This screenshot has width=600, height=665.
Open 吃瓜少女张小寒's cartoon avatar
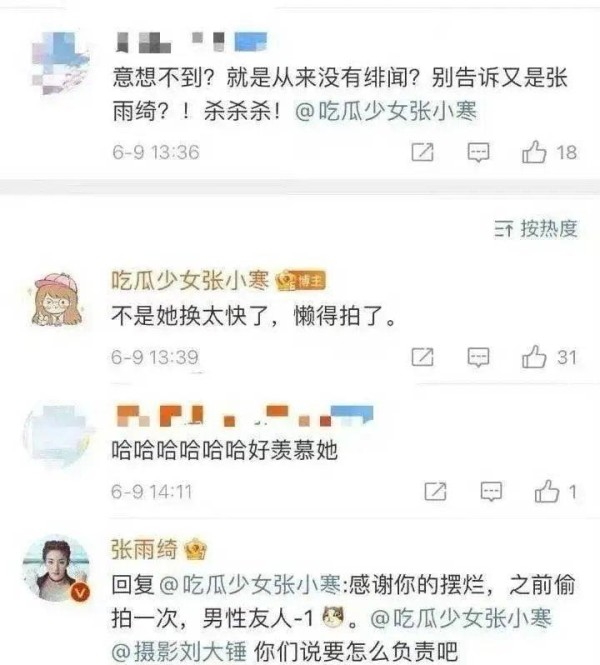[x=57, y=299]
